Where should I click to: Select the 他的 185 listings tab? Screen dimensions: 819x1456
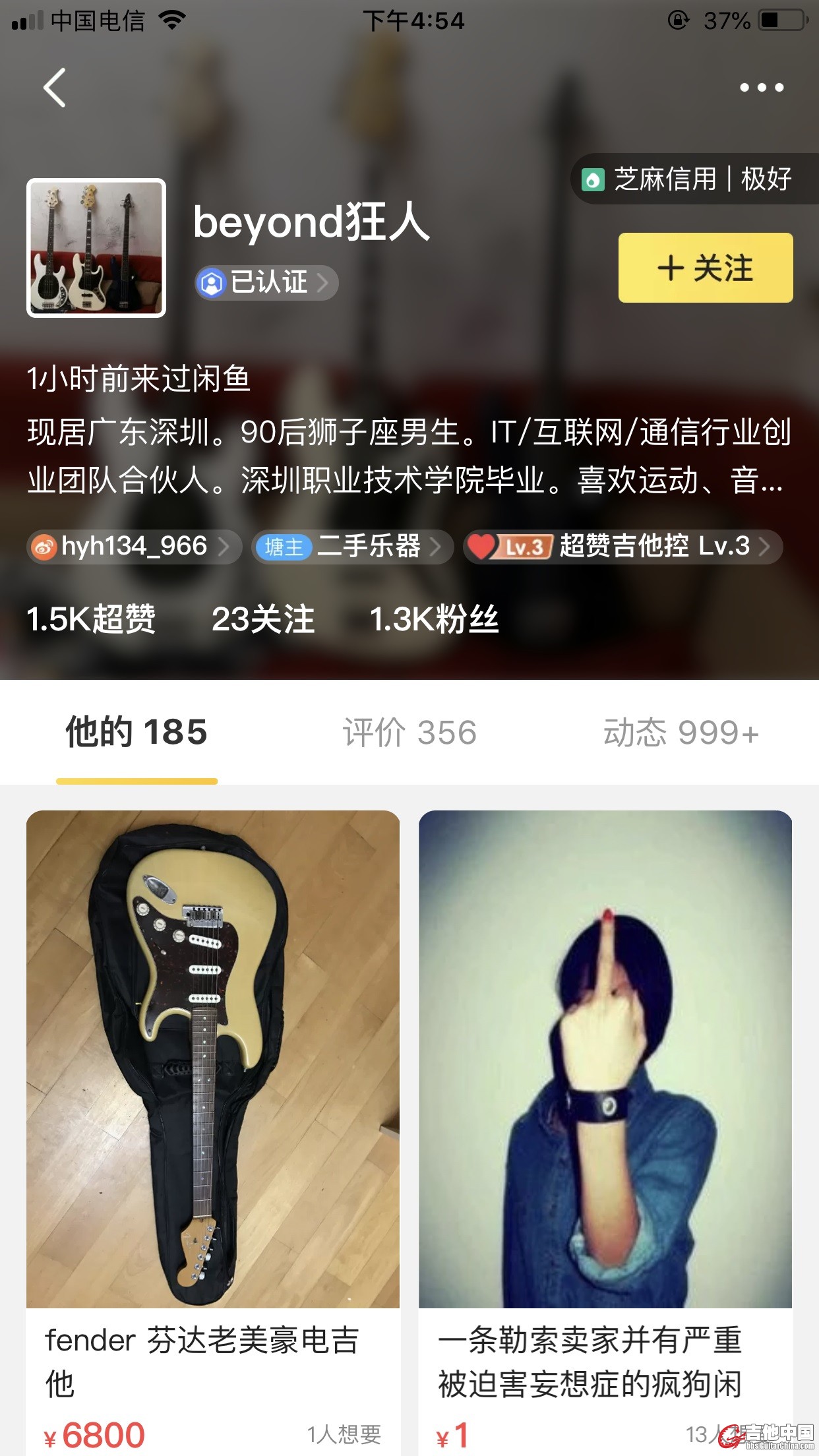click(136, 733)
